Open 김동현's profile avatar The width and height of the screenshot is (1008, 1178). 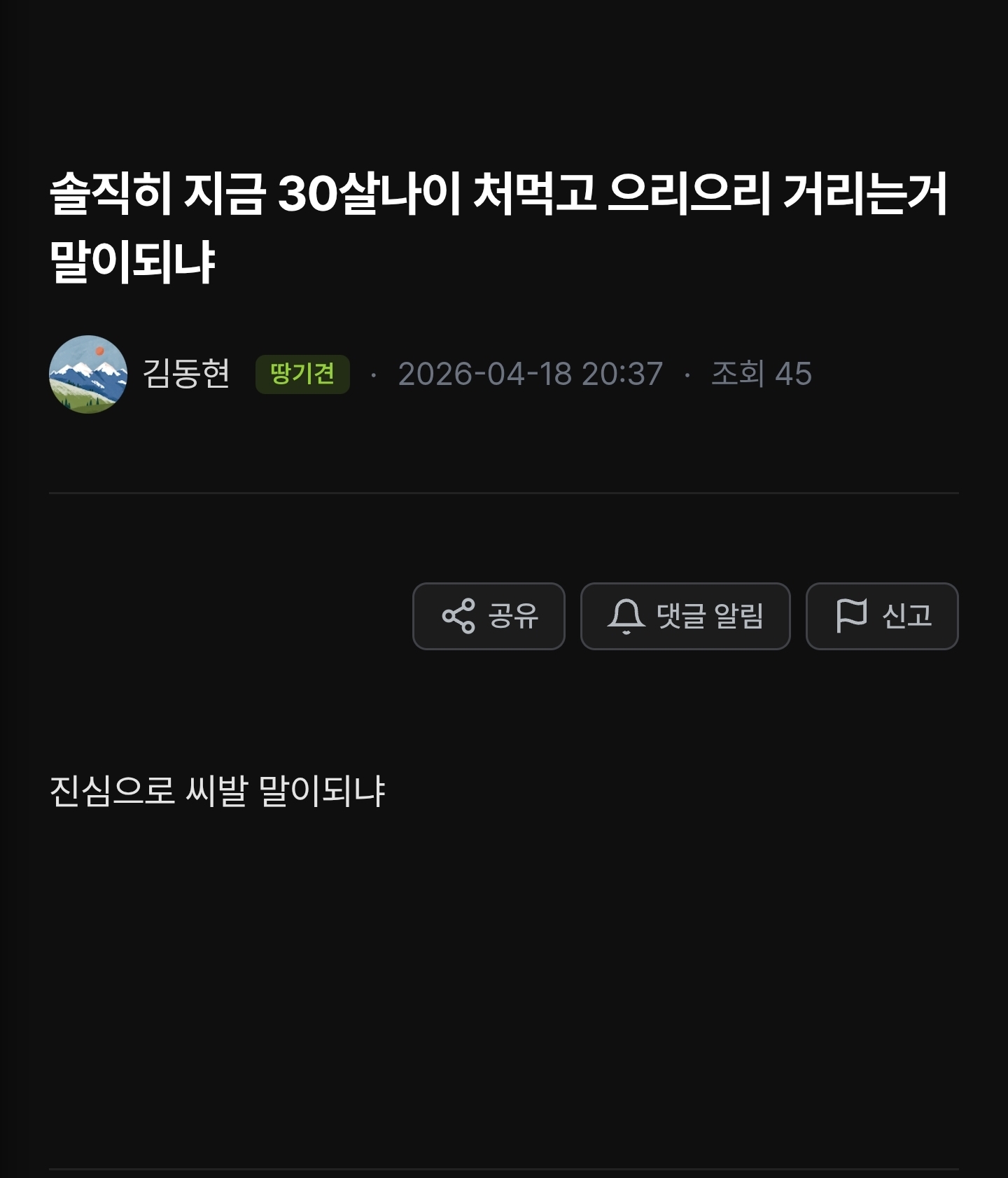tap(88, 374)
